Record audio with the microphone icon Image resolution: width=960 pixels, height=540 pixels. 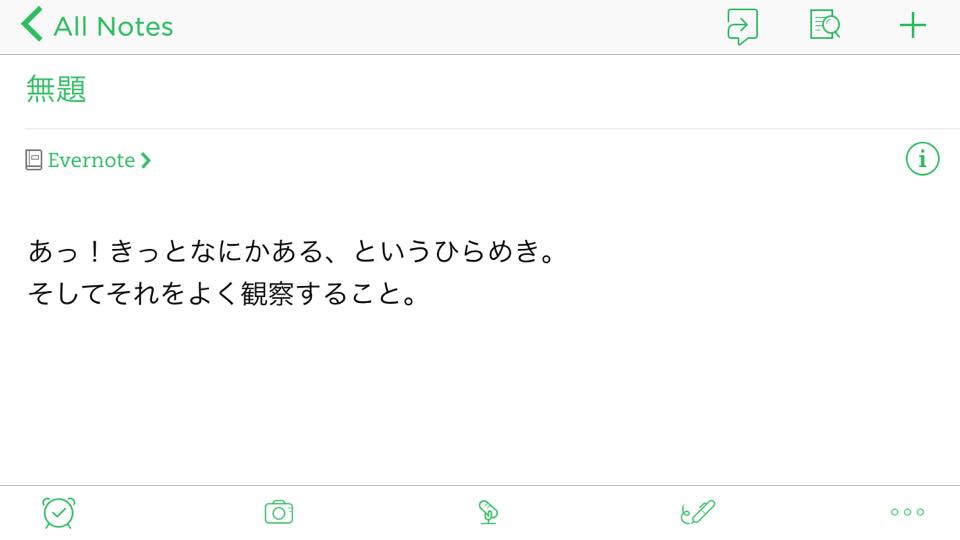pos(488,512)
